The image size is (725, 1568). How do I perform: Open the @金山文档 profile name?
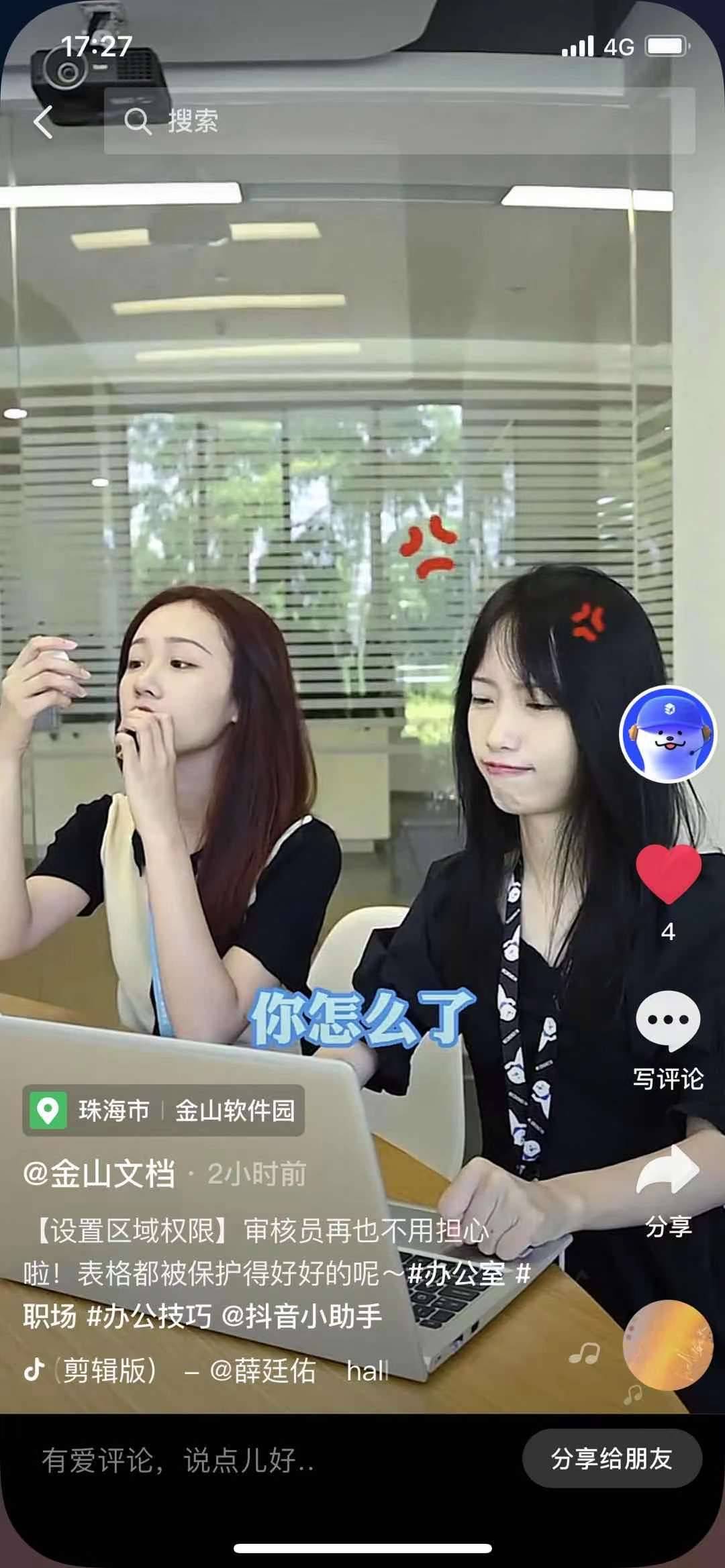(99, 1174)
